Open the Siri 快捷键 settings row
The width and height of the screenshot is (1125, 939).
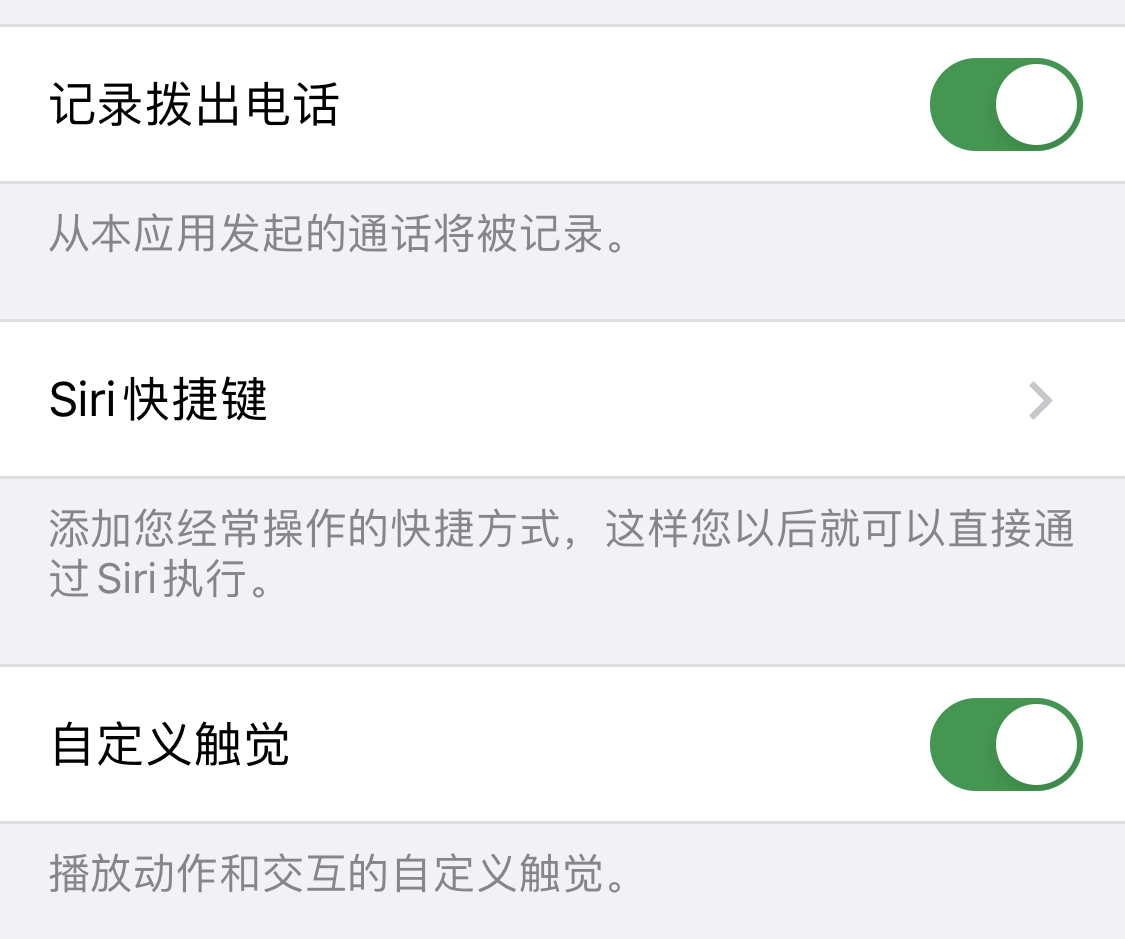(560, 400)
